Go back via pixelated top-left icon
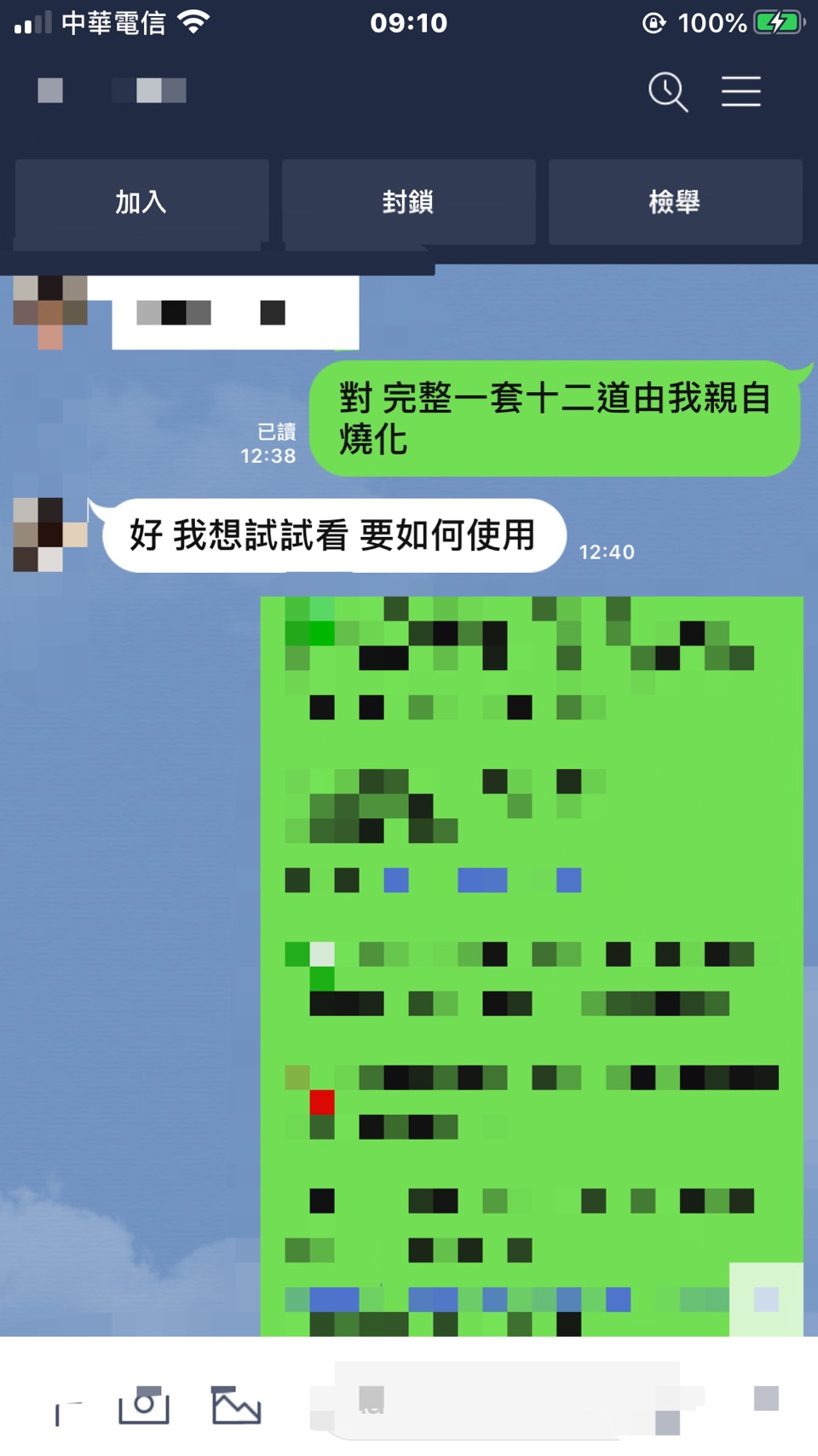 [50, 90]
